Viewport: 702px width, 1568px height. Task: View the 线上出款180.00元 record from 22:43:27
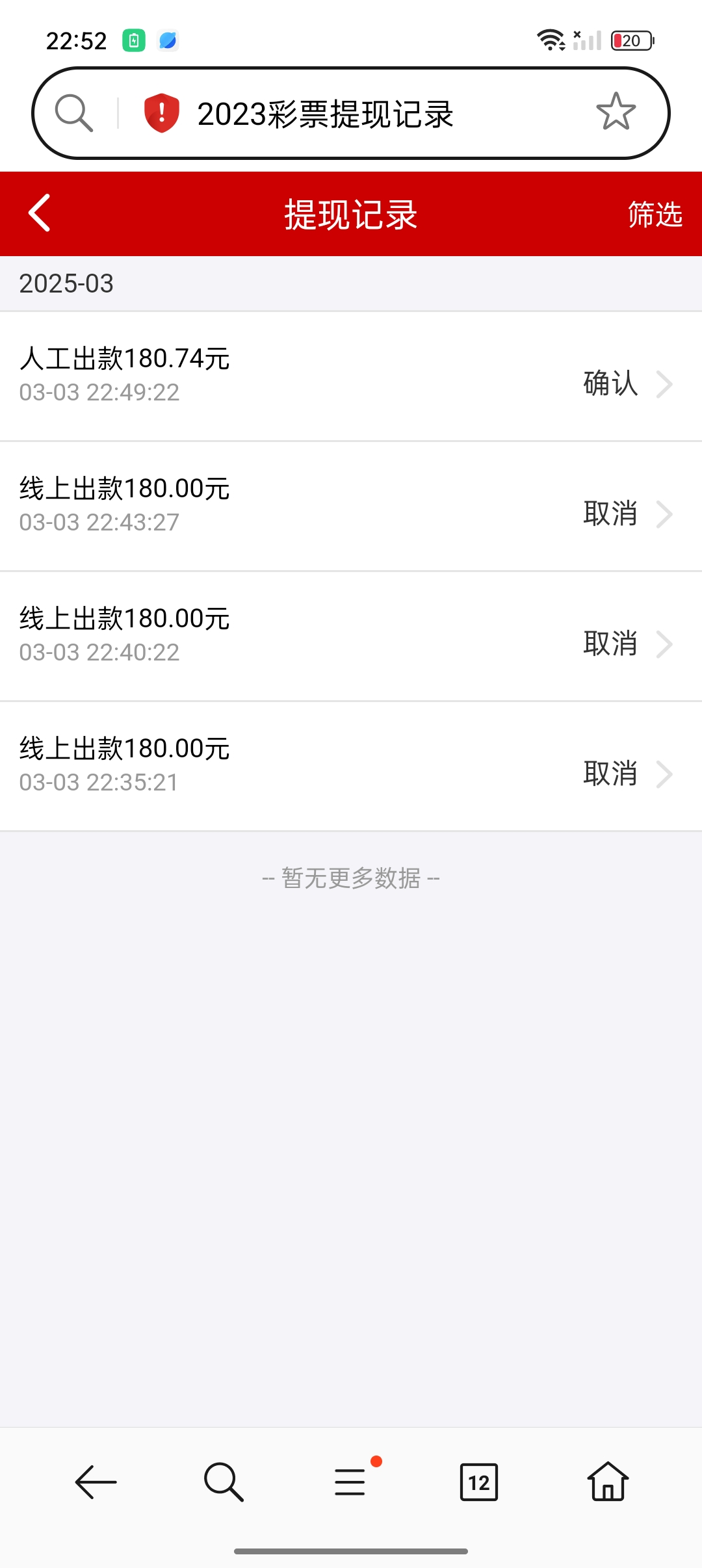click(351, 506)
